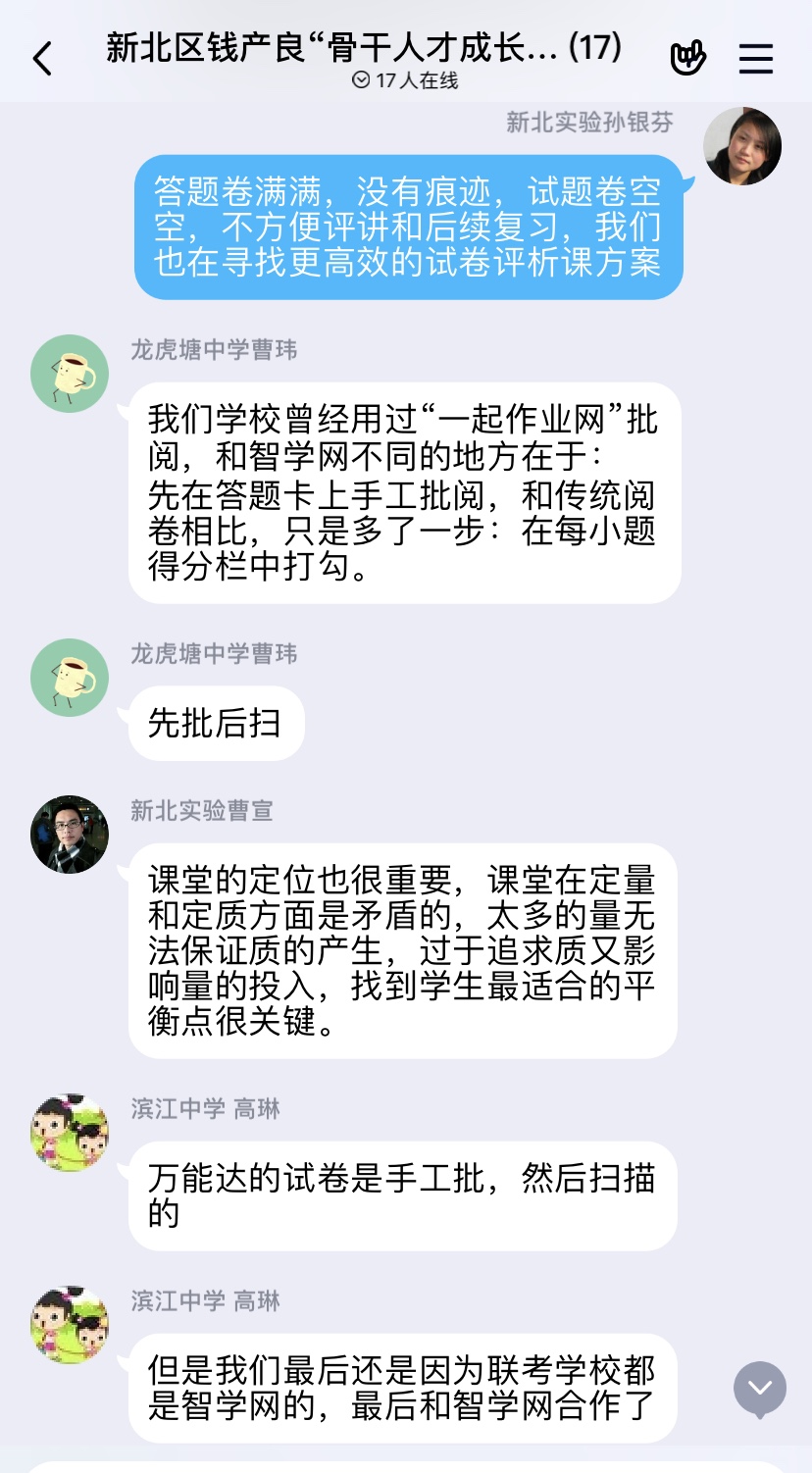
Task: Open the group chat menu
Action: point(755,60)
